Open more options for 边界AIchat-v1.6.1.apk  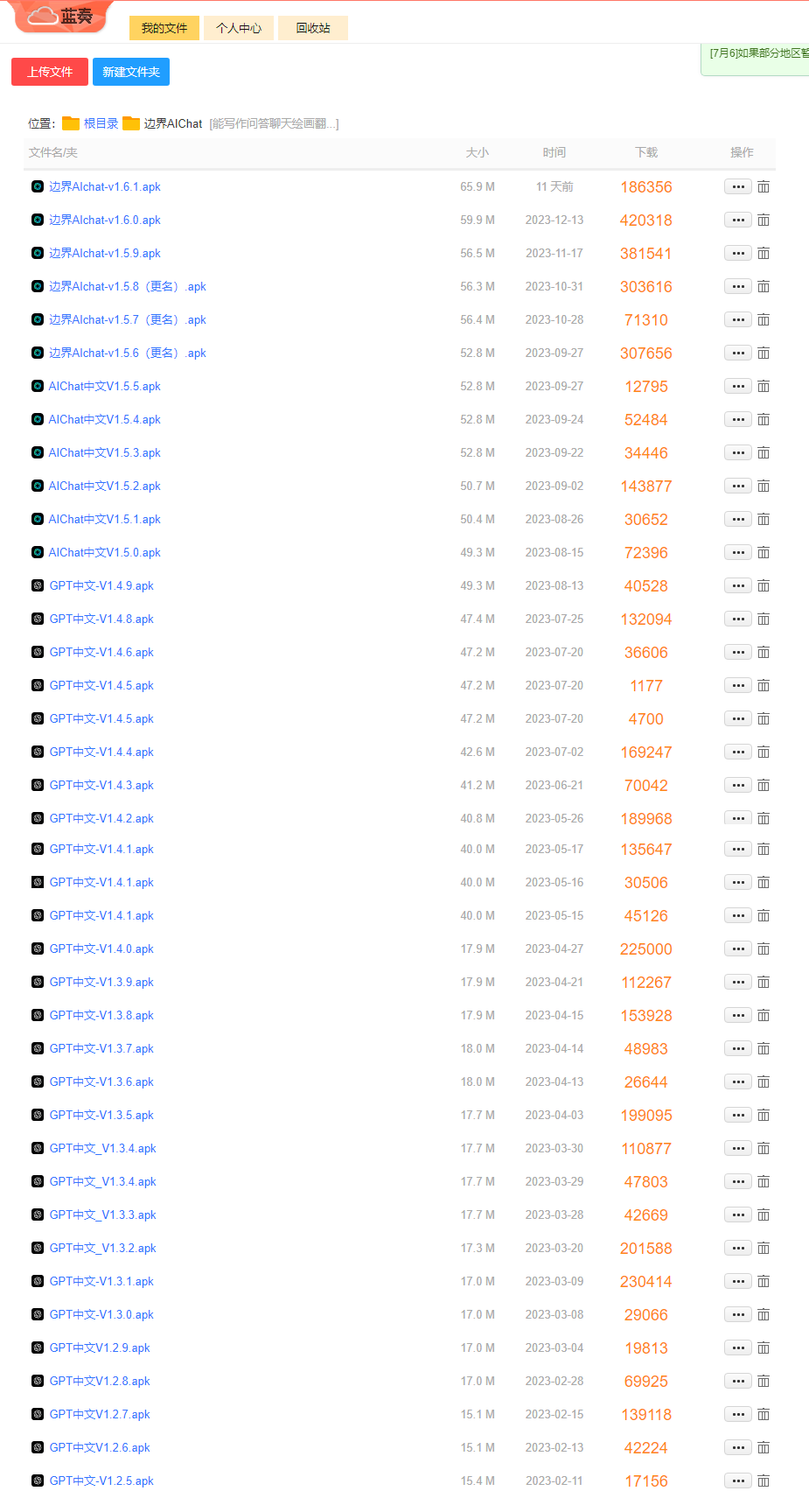737,186
